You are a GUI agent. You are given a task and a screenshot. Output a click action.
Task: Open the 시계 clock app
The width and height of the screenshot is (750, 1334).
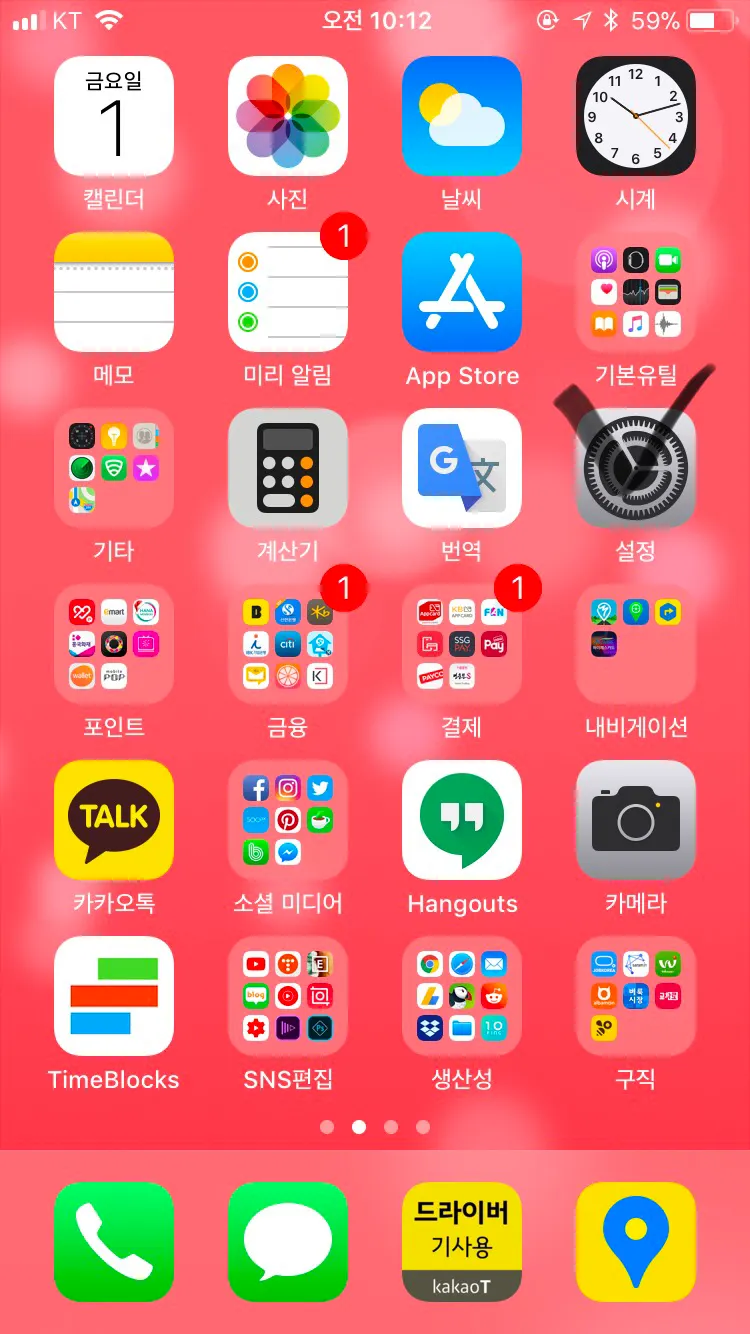pyautogui.click(x=636, y=116)
